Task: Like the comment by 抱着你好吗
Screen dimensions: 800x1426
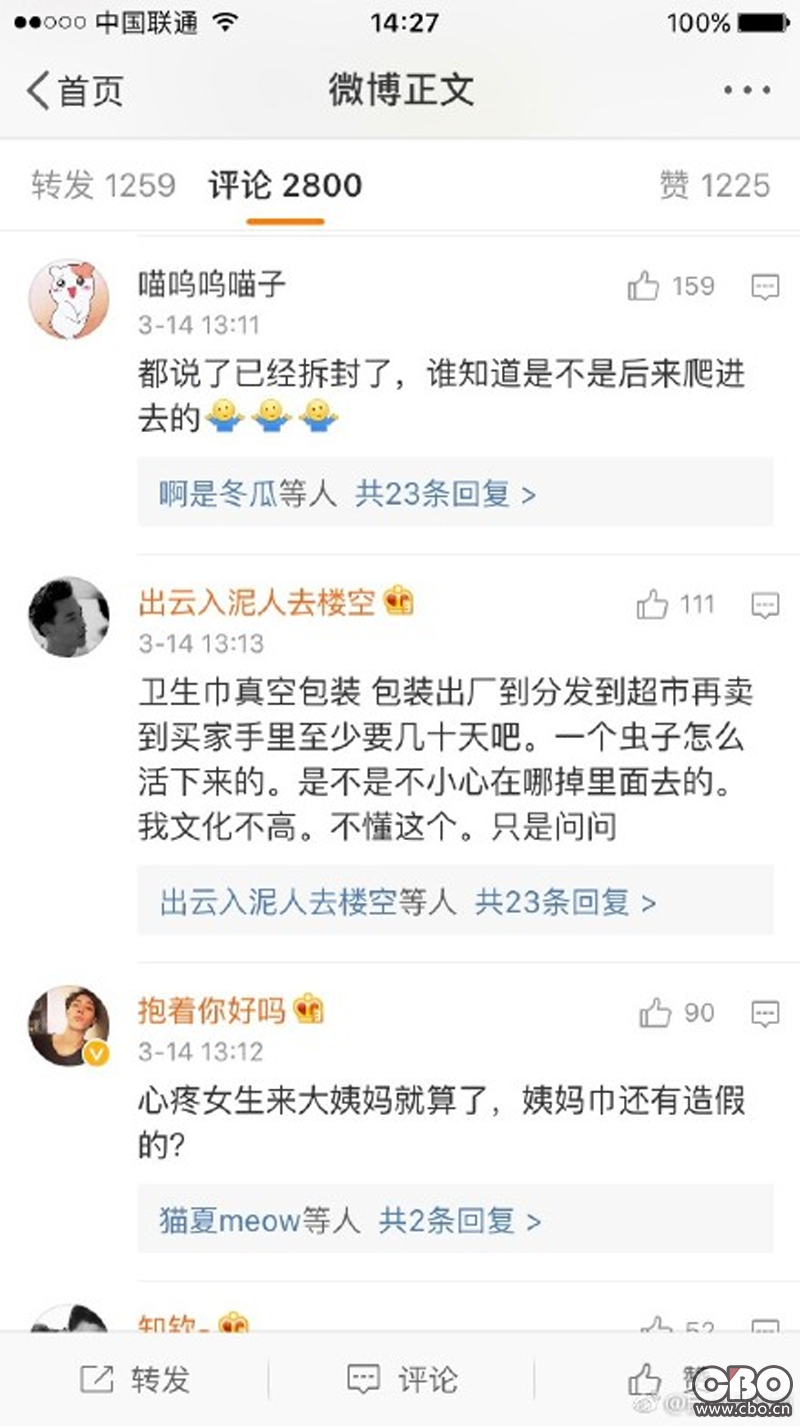Action: point(656,1014)
